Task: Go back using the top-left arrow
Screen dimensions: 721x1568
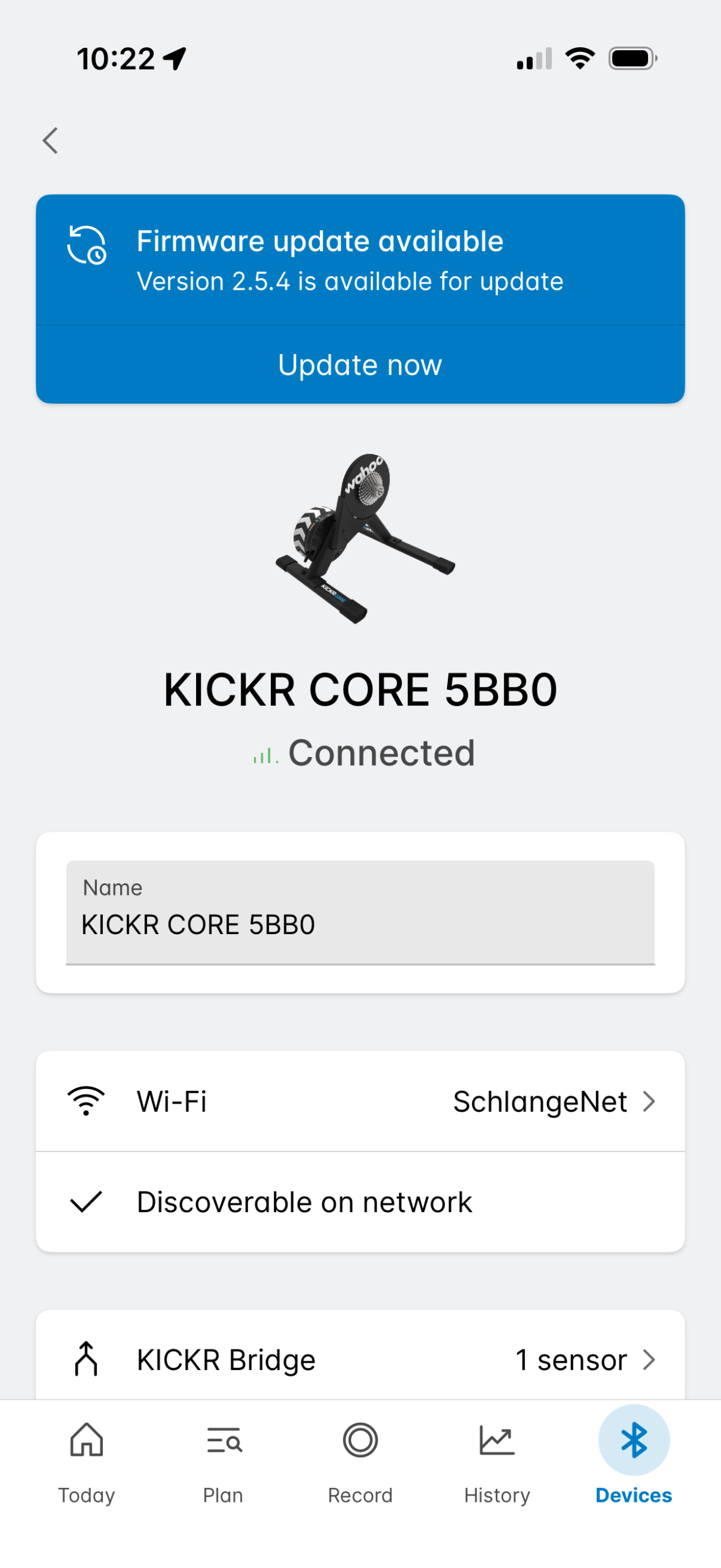Action: [x=50, y=140]
